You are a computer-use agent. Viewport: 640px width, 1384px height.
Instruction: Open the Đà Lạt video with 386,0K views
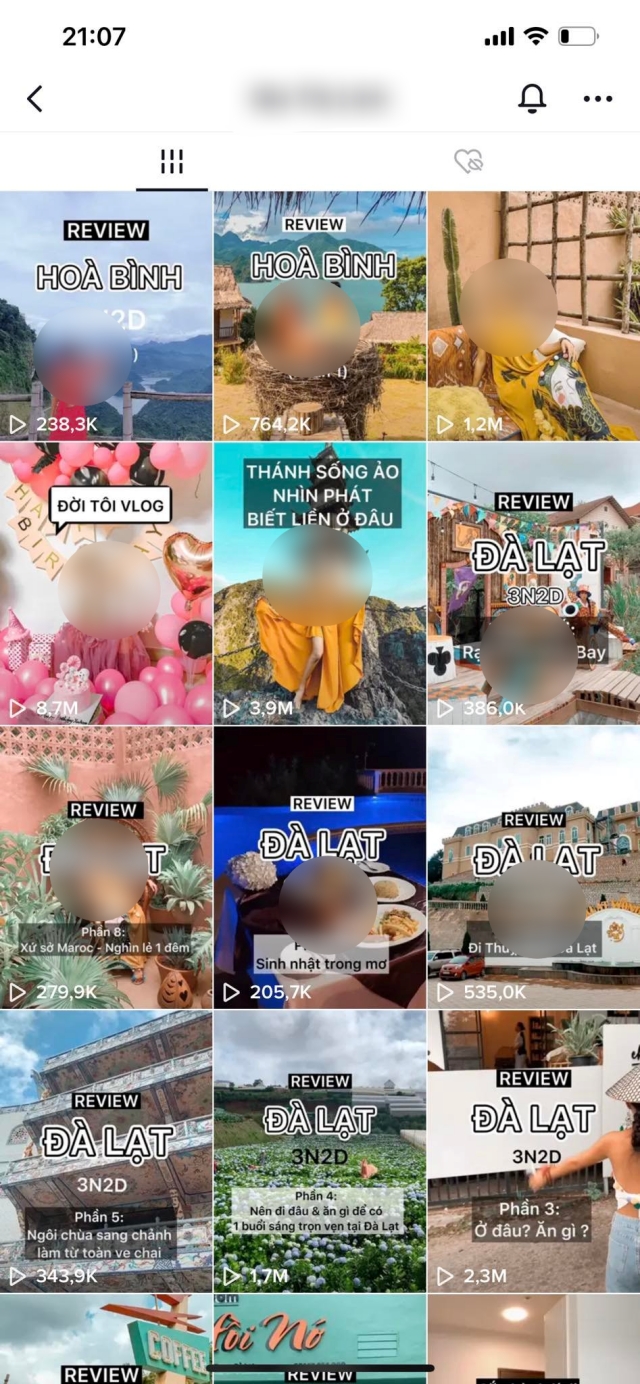pos(533,583)
